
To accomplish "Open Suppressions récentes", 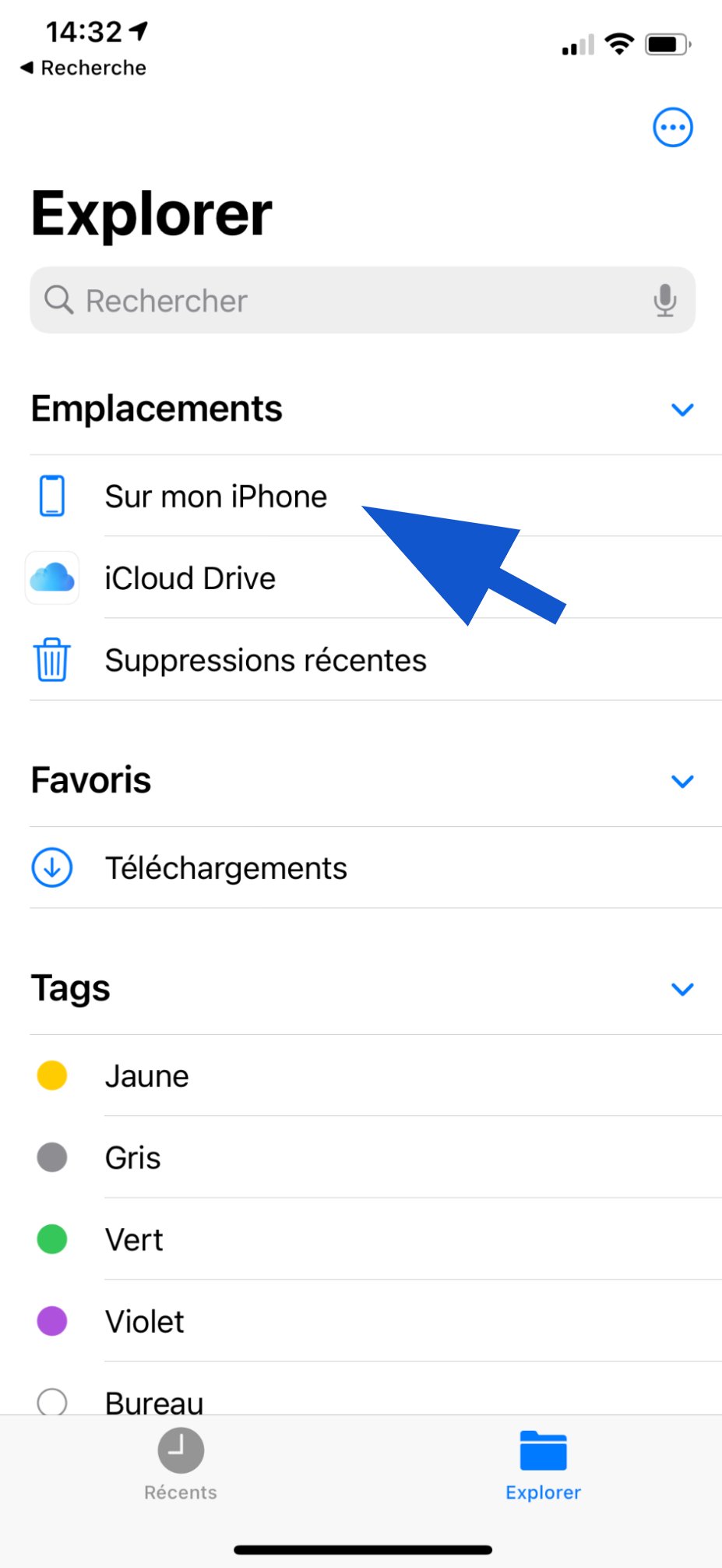I will tap(375, 659).
